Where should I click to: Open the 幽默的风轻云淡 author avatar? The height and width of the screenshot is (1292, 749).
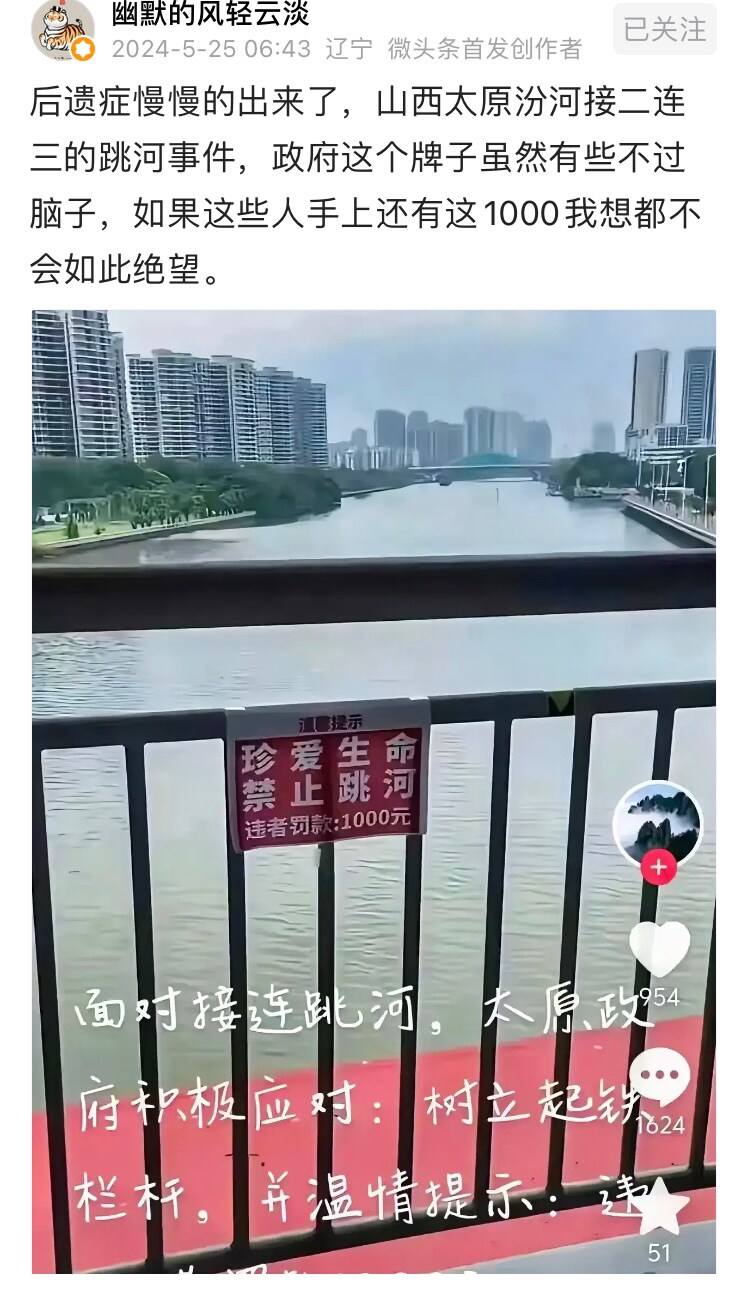tap(62, 28)
